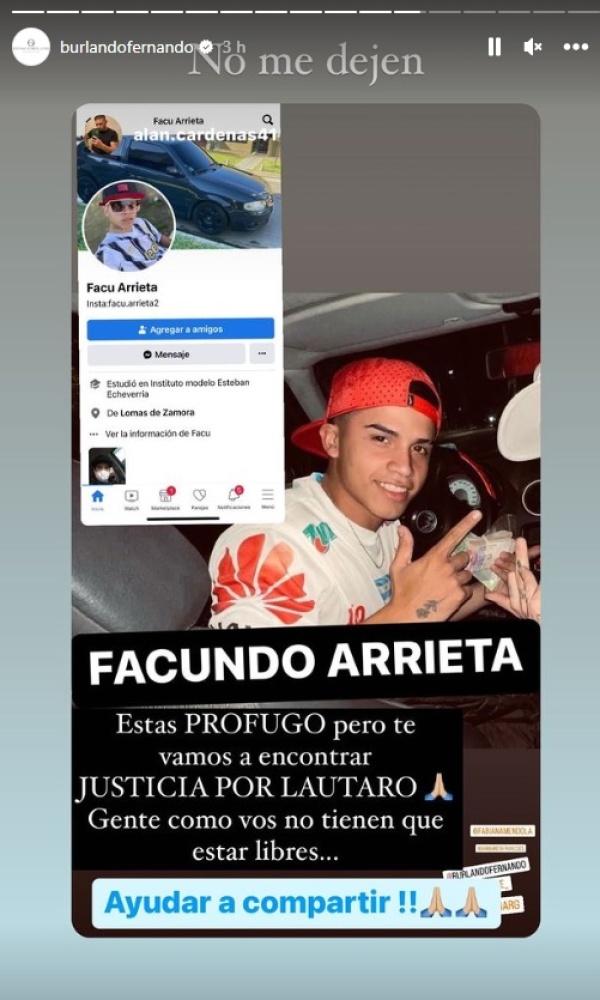Screen dimensions: 600x1000
Task: Pause the story playback
Action: pos(494,46)
